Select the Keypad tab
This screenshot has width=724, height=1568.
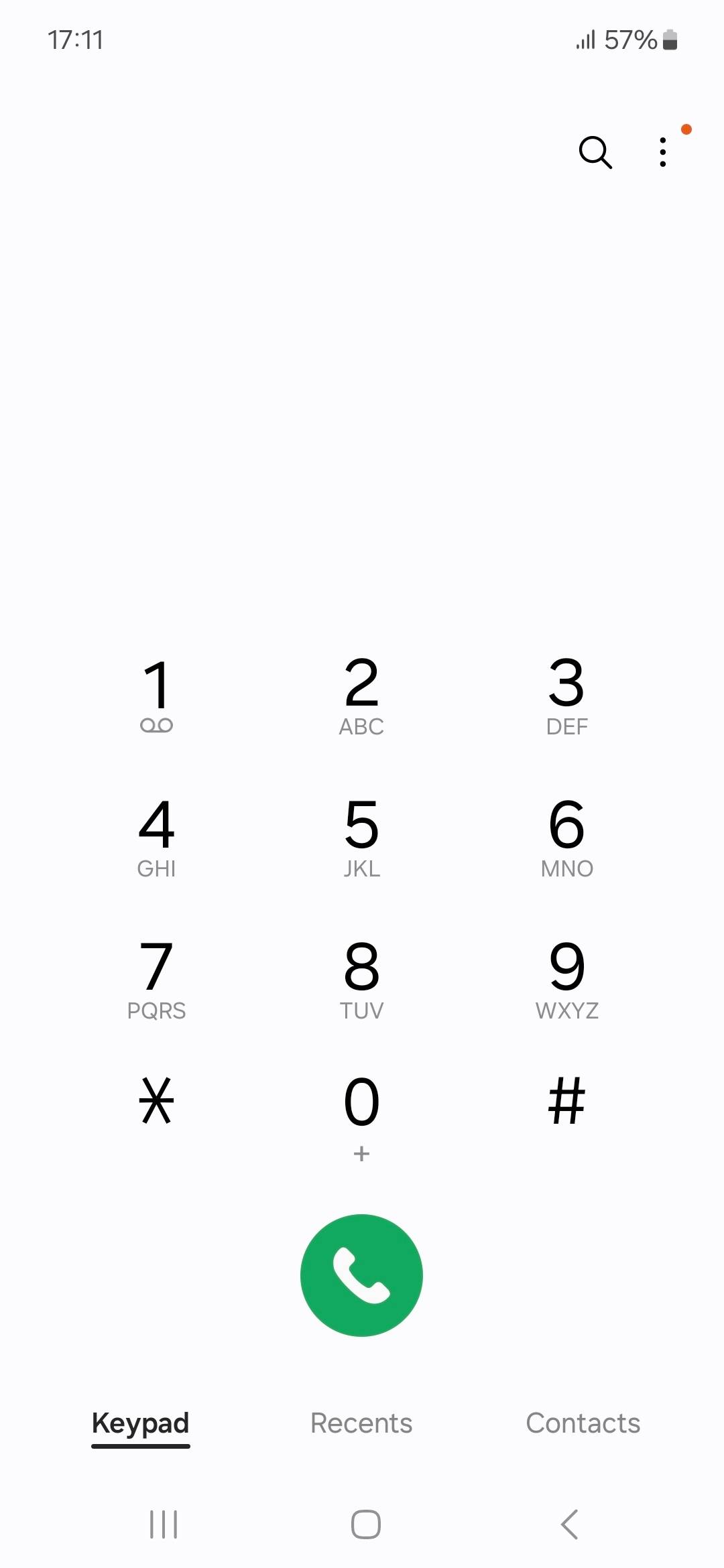[140, 1423]
